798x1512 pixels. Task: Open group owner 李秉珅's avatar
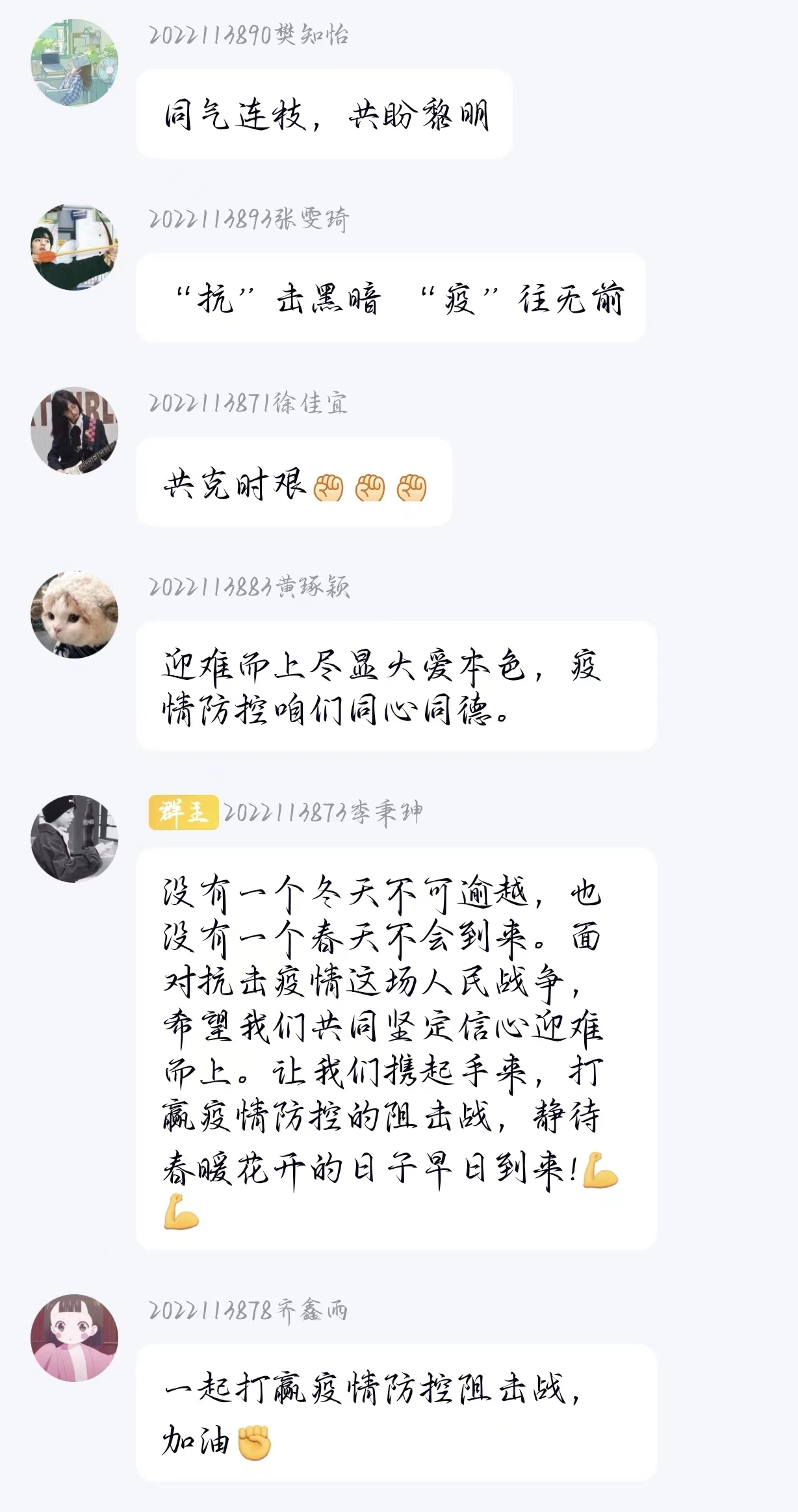tap(74, 839)
